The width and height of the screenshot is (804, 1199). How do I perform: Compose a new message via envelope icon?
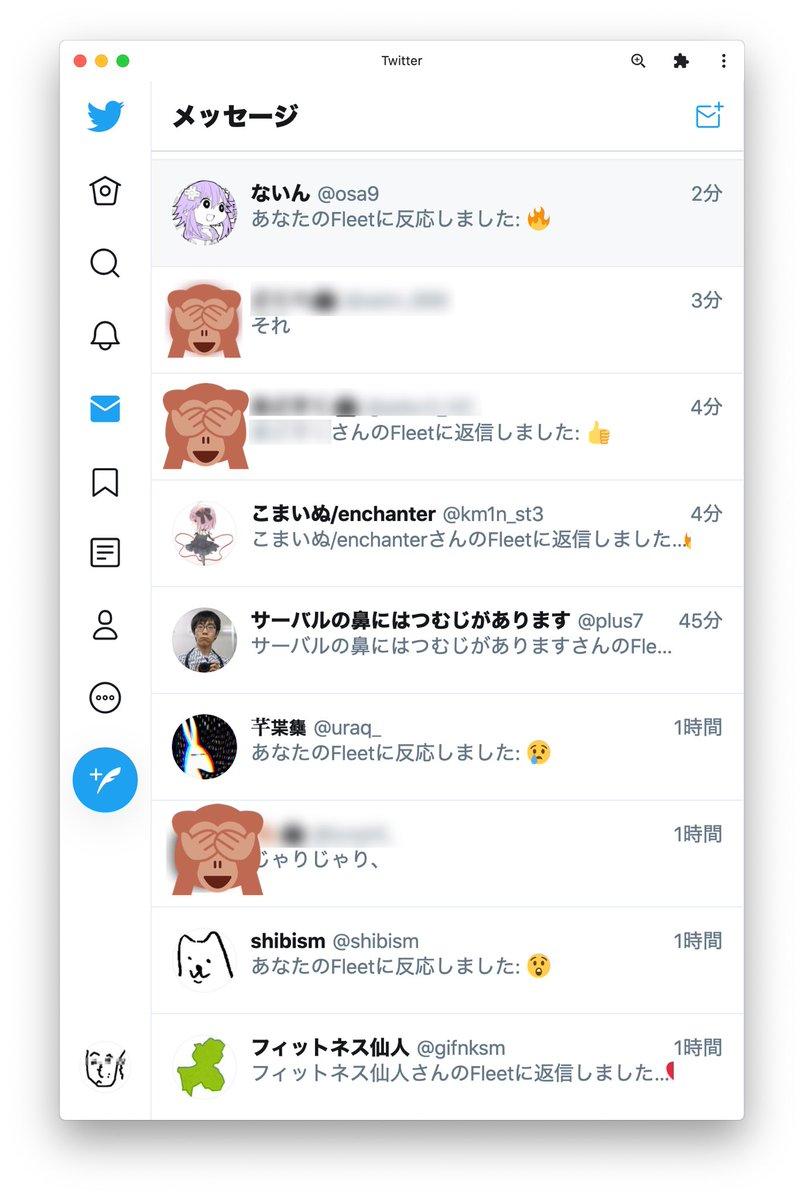[x=709, y=116]
